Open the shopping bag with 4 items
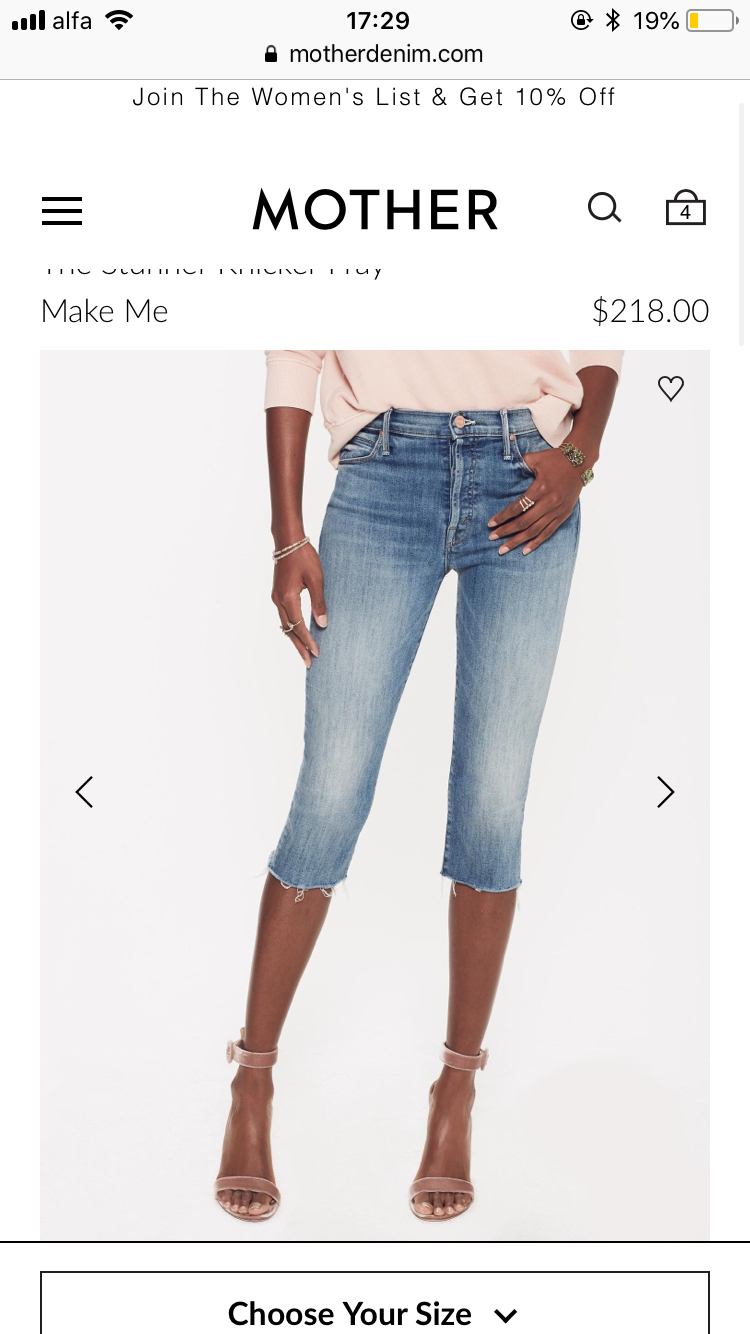Image resolution: width=750 pixels, height=1334 pixels. coord(685,208)
